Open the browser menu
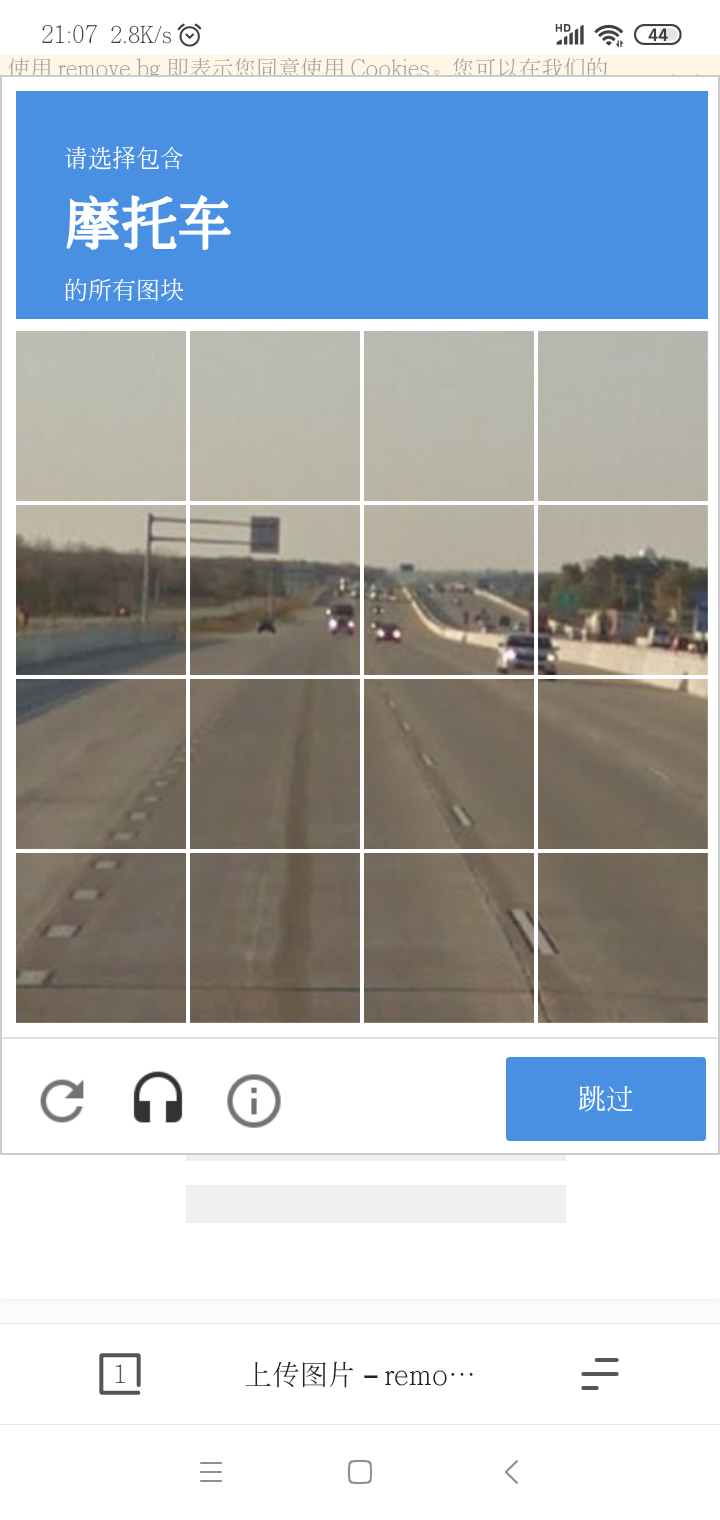720x1520 pixels. pyautogui.click(x=600, y=1374)
